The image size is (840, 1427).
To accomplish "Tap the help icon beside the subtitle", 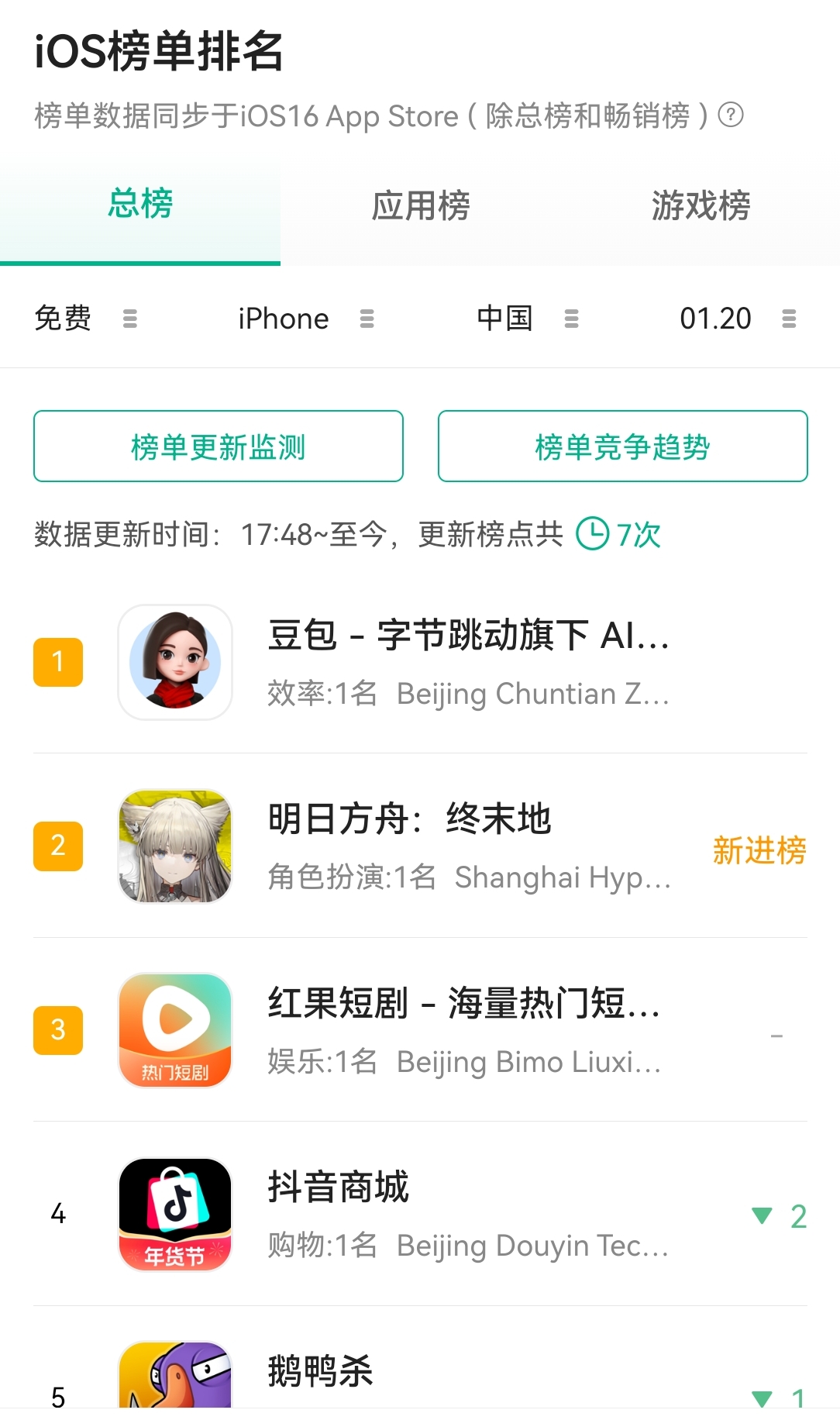I will [731, 115].
